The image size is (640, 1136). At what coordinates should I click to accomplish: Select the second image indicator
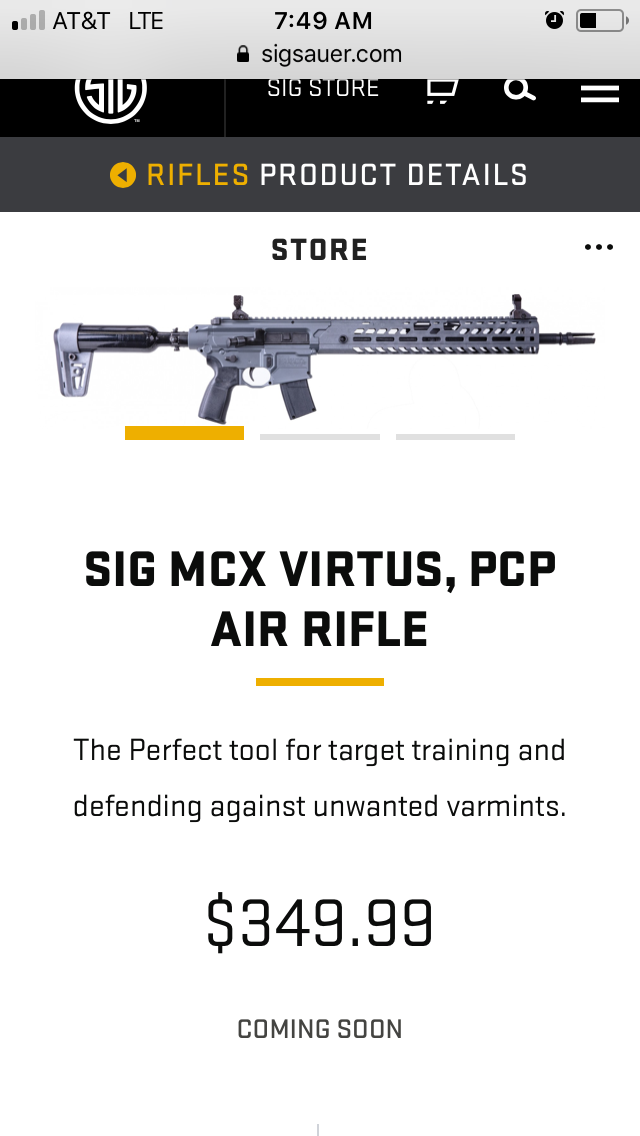coord(320,436)
